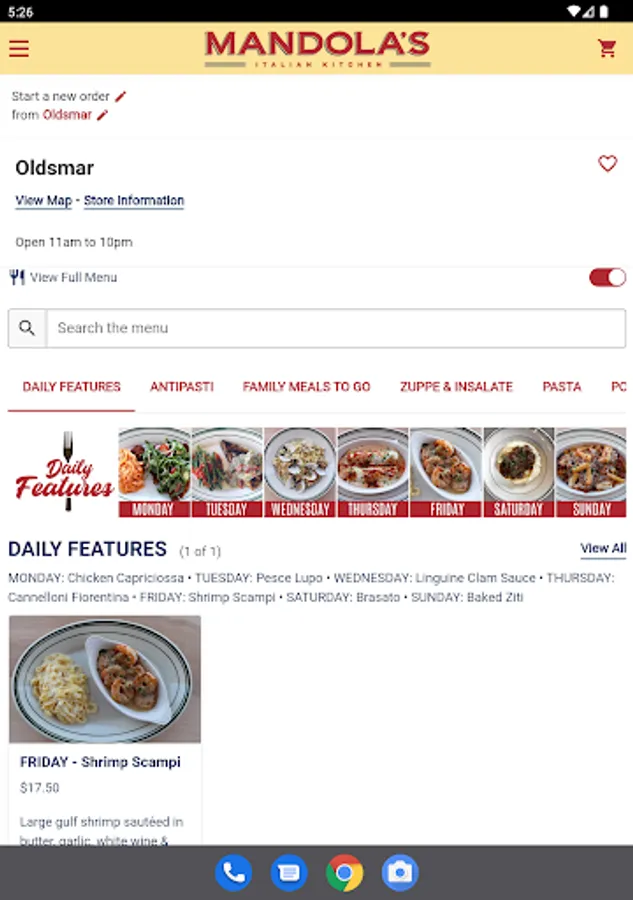Go to the Zuppe & Insalate tab
The height and width of the screenshot is (900, 633).
456,387
